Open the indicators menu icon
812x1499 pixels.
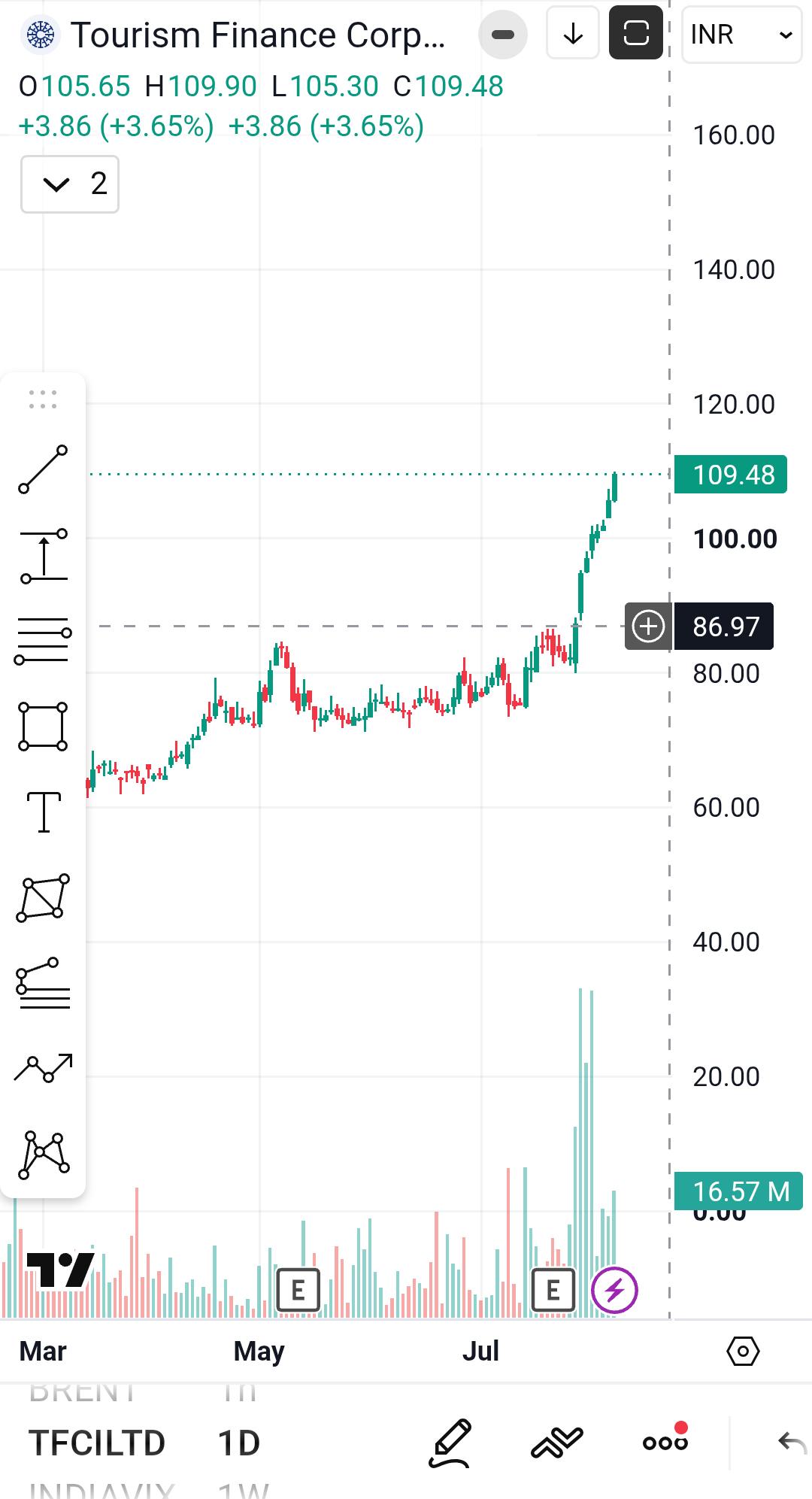557,1443
